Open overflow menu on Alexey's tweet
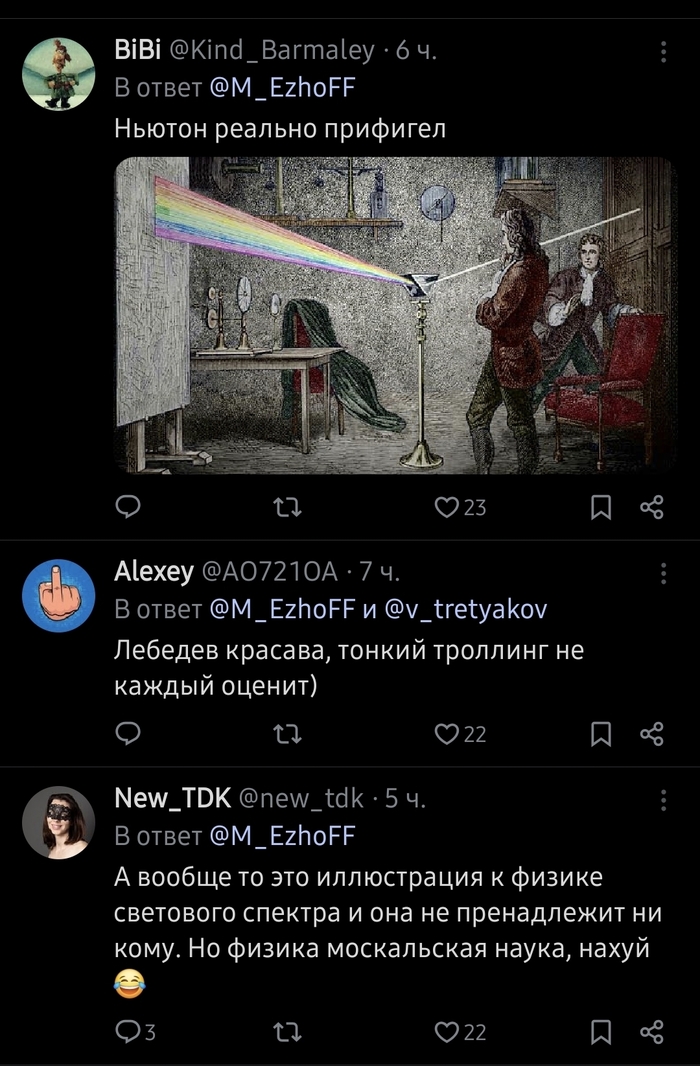Screen dimensions: 700x1066 point(664,573)
